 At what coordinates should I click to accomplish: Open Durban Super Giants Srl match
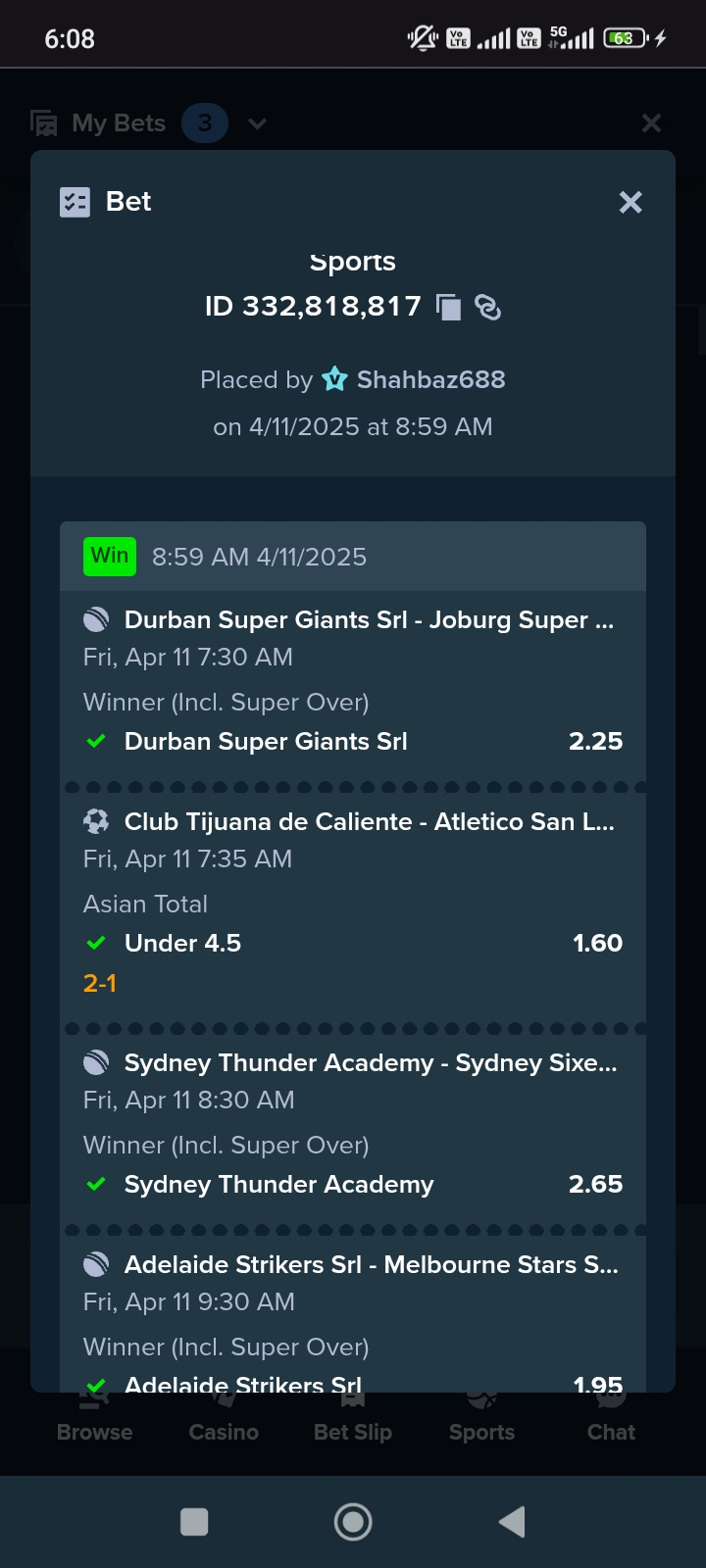pyautogui.click(x=369, y=620)
